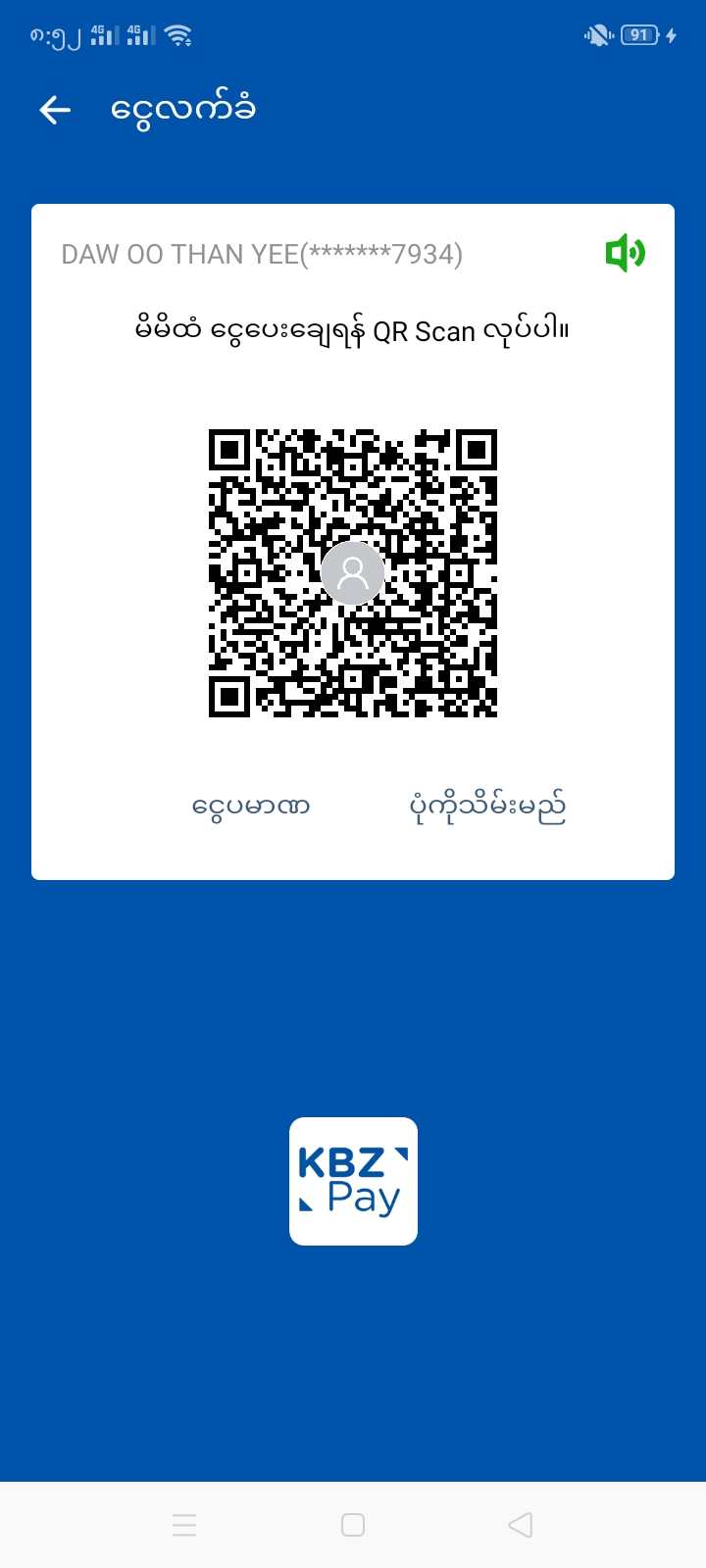Go back using the top arrow
The width and height of the screenshot is (706, 1568).
coord(55,110)
